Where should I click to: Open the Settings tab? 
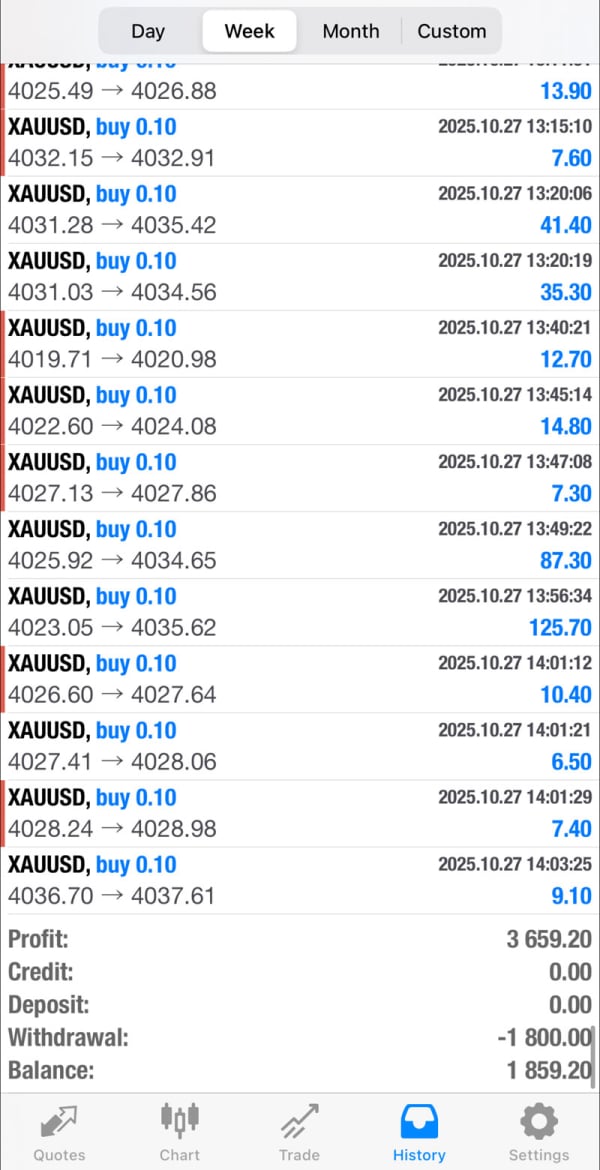(x=538, y=1133)
